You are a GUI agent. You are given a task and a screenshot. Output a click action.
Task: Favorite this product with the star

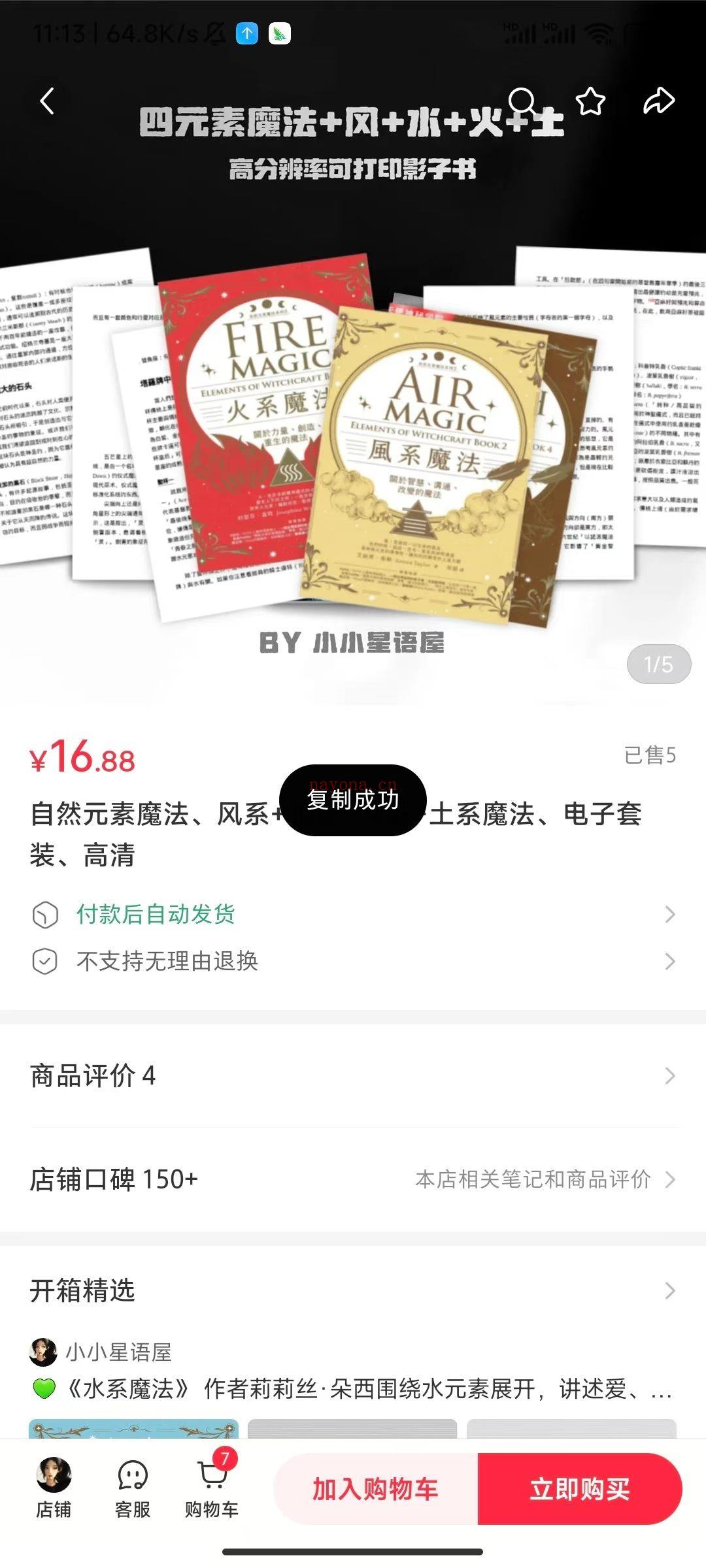point(590,101)
